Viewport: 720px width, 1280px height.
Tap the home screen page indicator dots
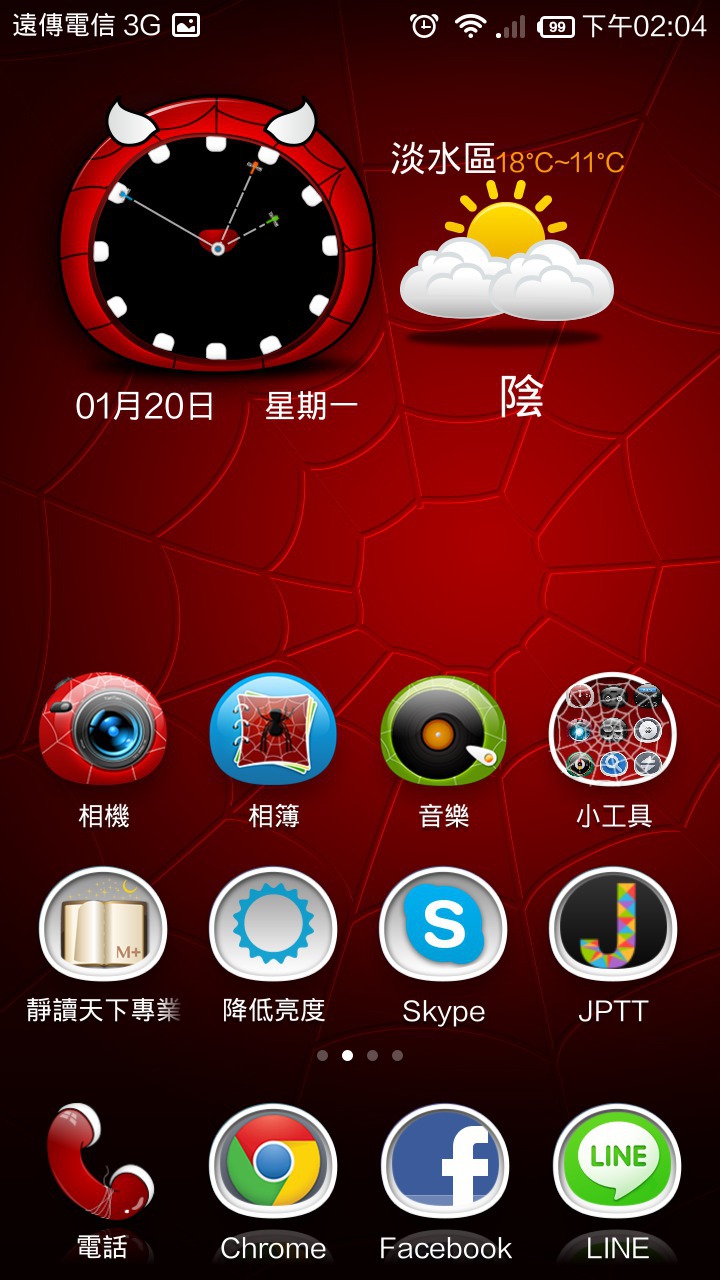pyautogui.click(x=360, y=1055)
